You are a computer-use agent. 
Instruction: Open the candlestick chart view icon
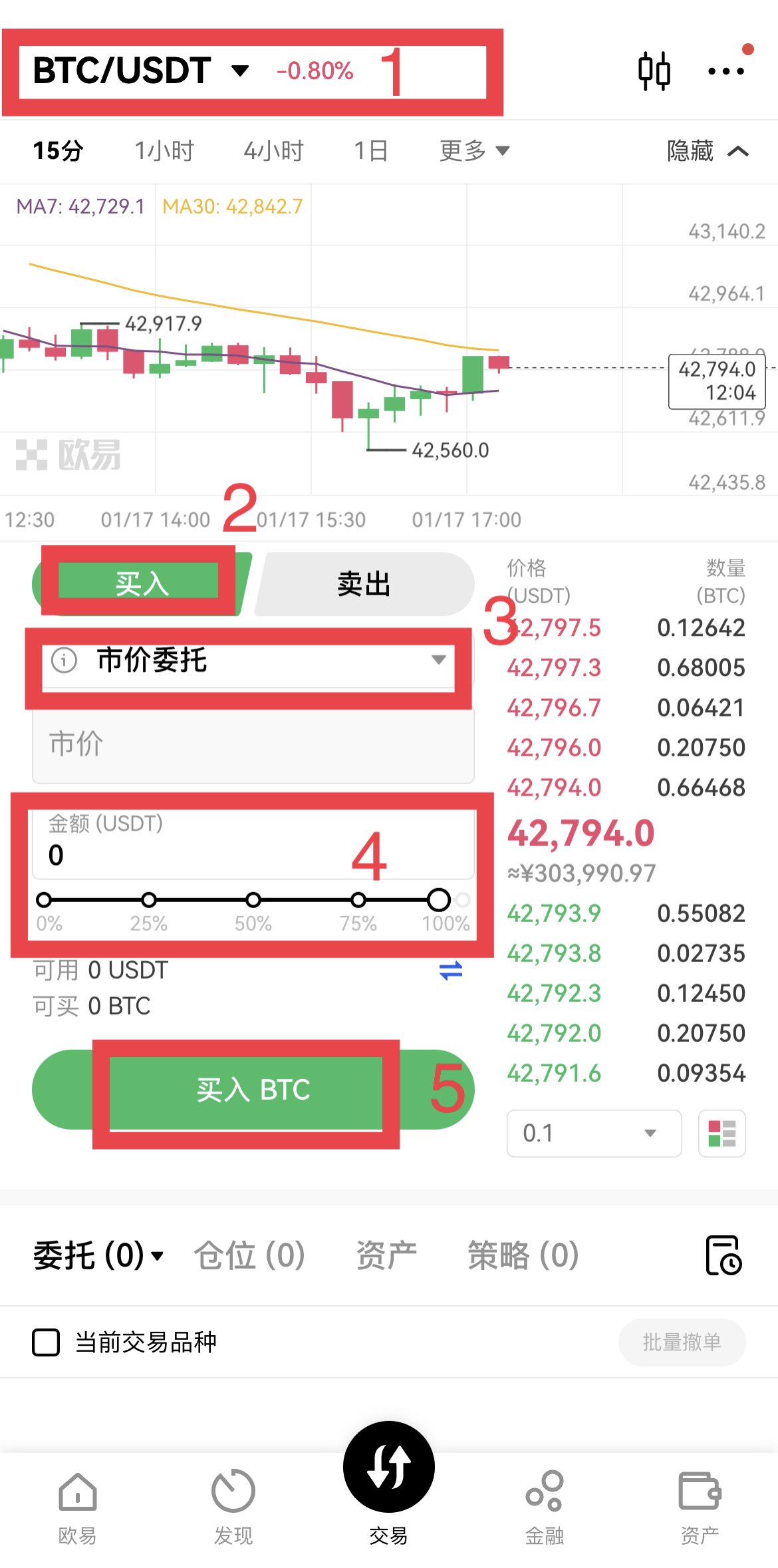(654, 71)
